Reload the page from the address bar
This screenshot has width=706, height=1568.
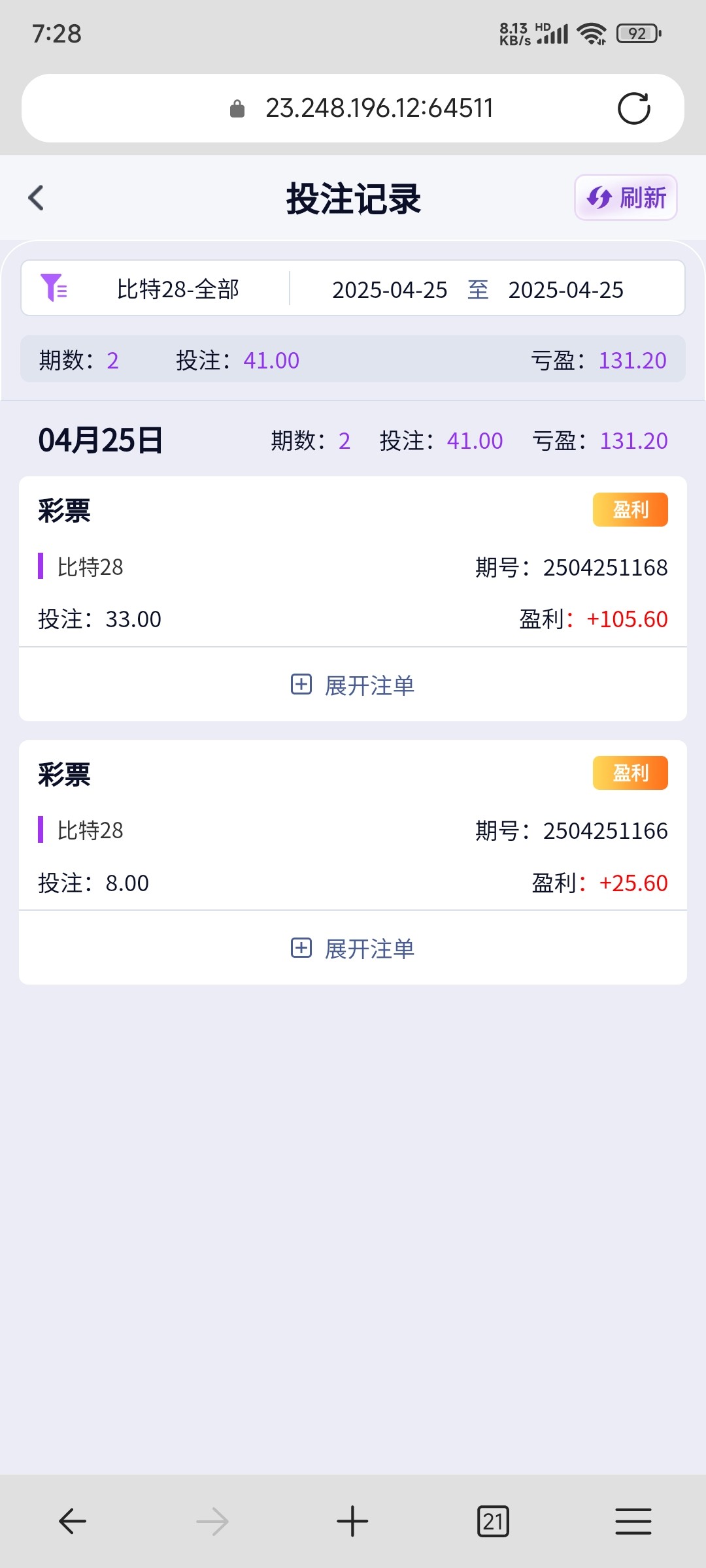[633, 108]
